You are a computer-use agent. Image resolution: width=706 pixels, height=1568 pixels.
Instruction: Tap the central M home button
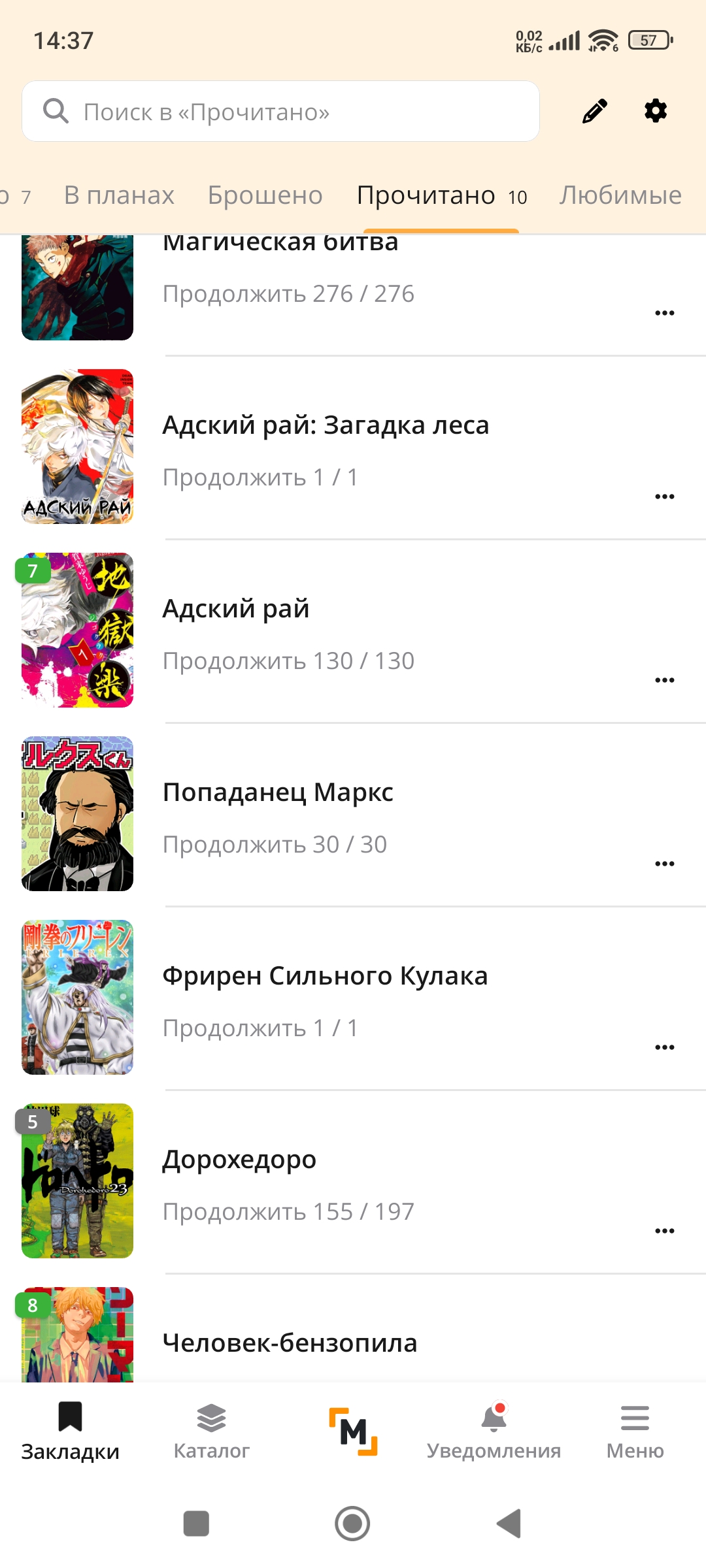tap(353, 1431)
